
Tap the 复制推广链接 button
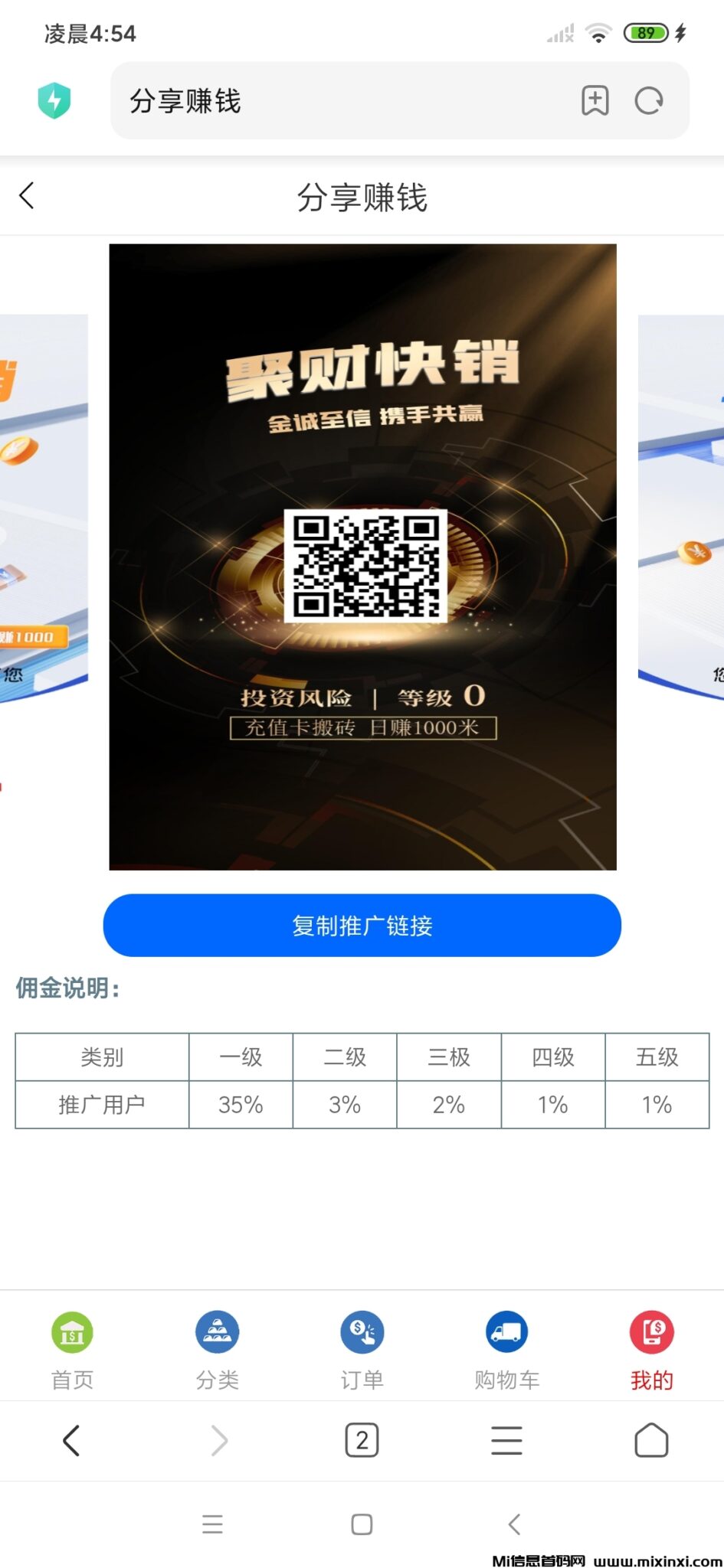pyautogui.click(x=362, y=925)
